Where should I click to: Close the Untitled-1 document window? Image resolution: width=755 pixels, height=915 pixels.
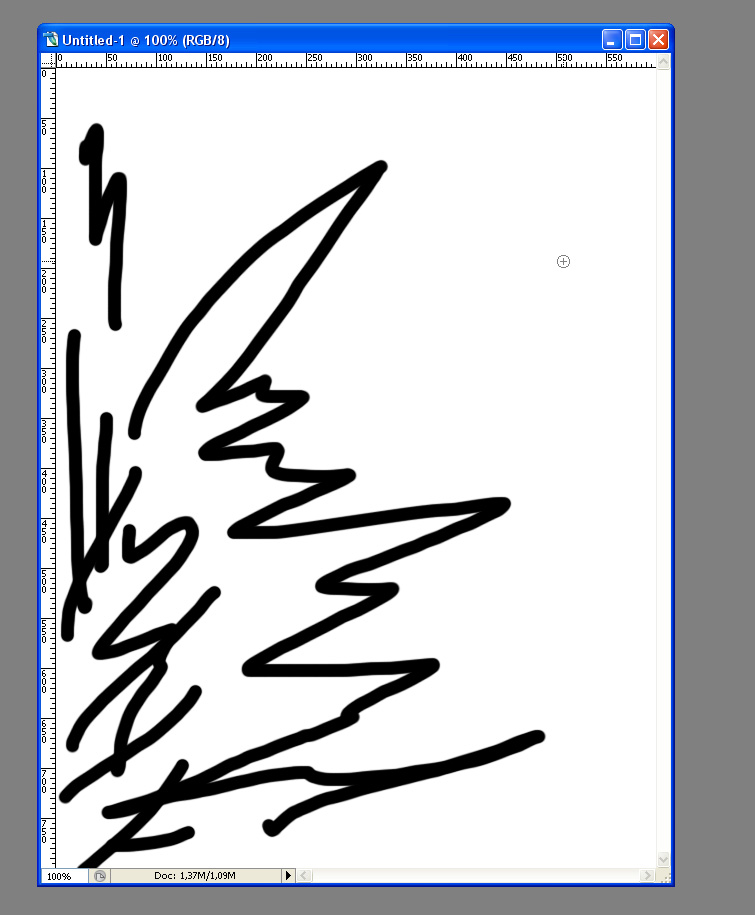658,40
